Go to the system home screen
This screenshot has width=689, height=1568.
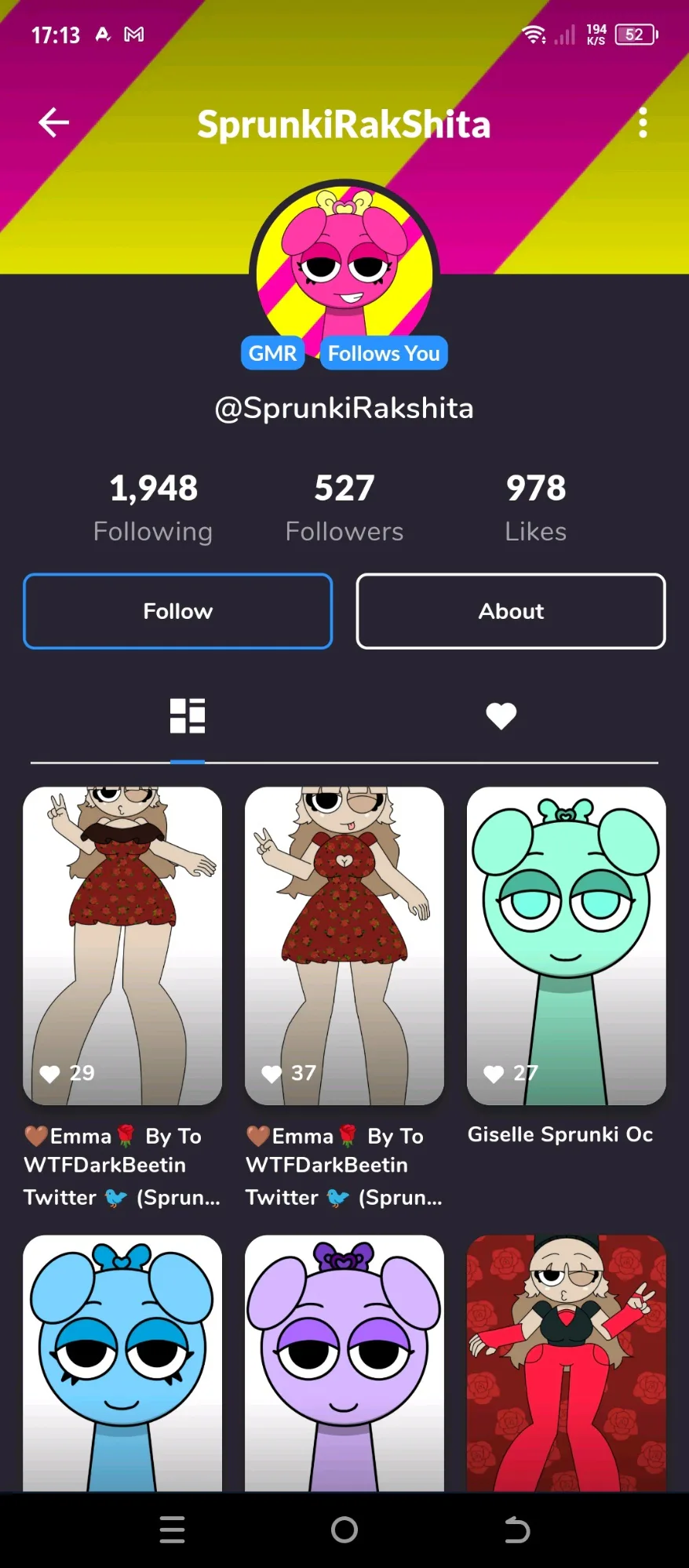(344, 1529)
